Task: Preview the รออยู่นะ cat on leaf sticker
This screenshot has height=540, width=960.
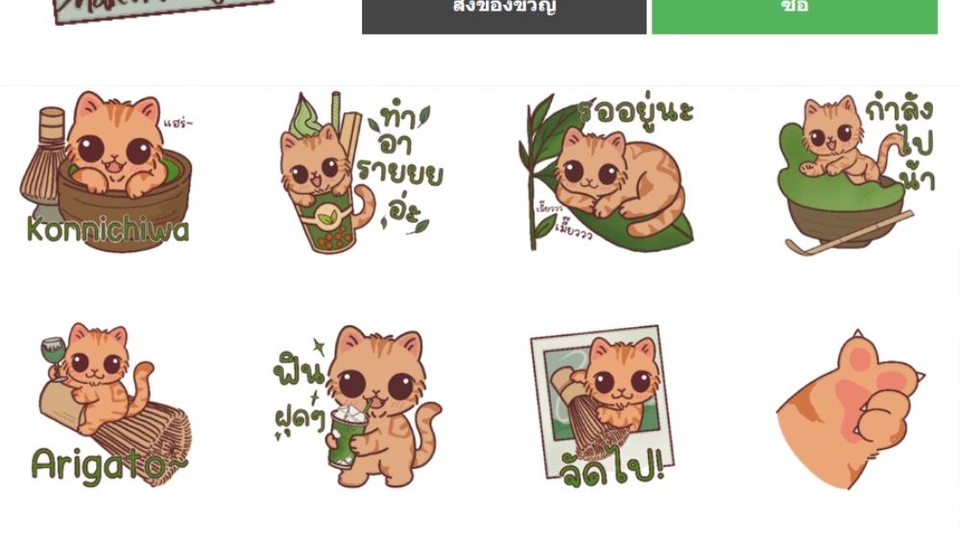Action: click(x=606, y=172)
